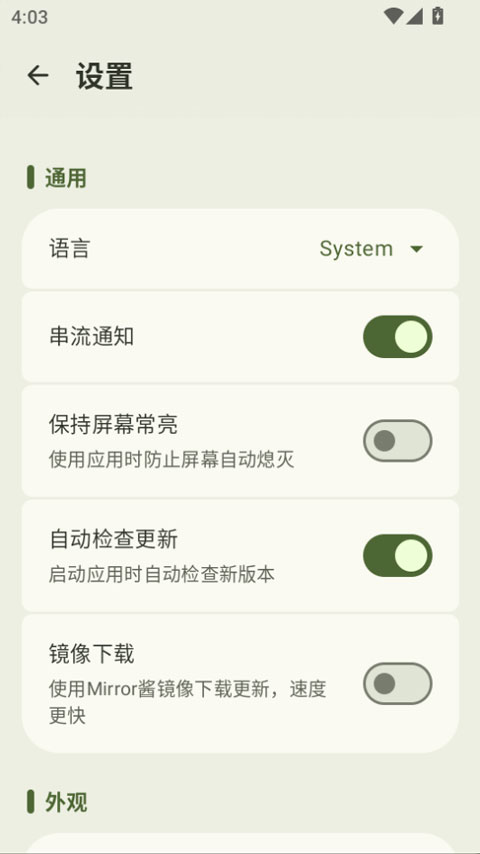Turn off the 串流通知 switch
Image resolution: width=480 pixels, height=854 pixels.
pyautogui.click(x=398, y=337)
